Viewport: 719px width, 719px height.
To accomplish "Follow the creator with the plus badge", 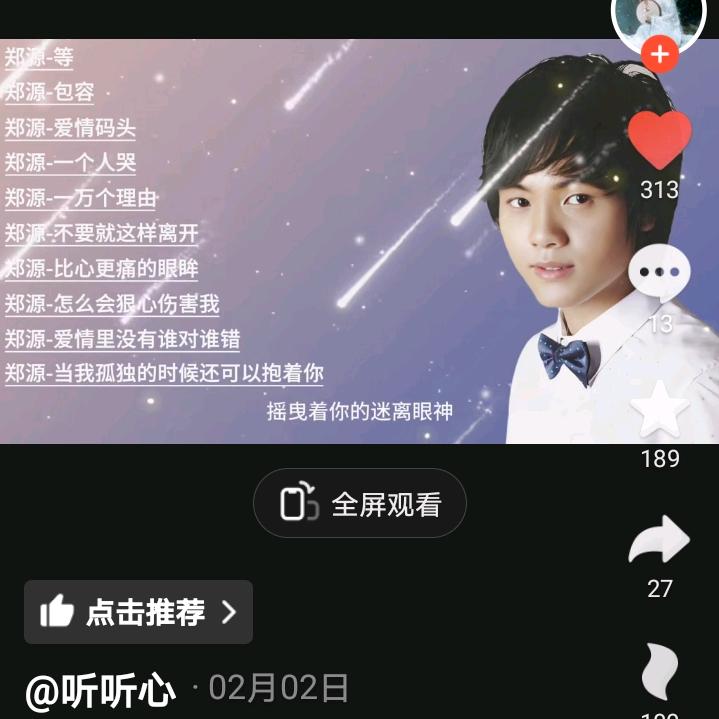I will coord(659,52).
